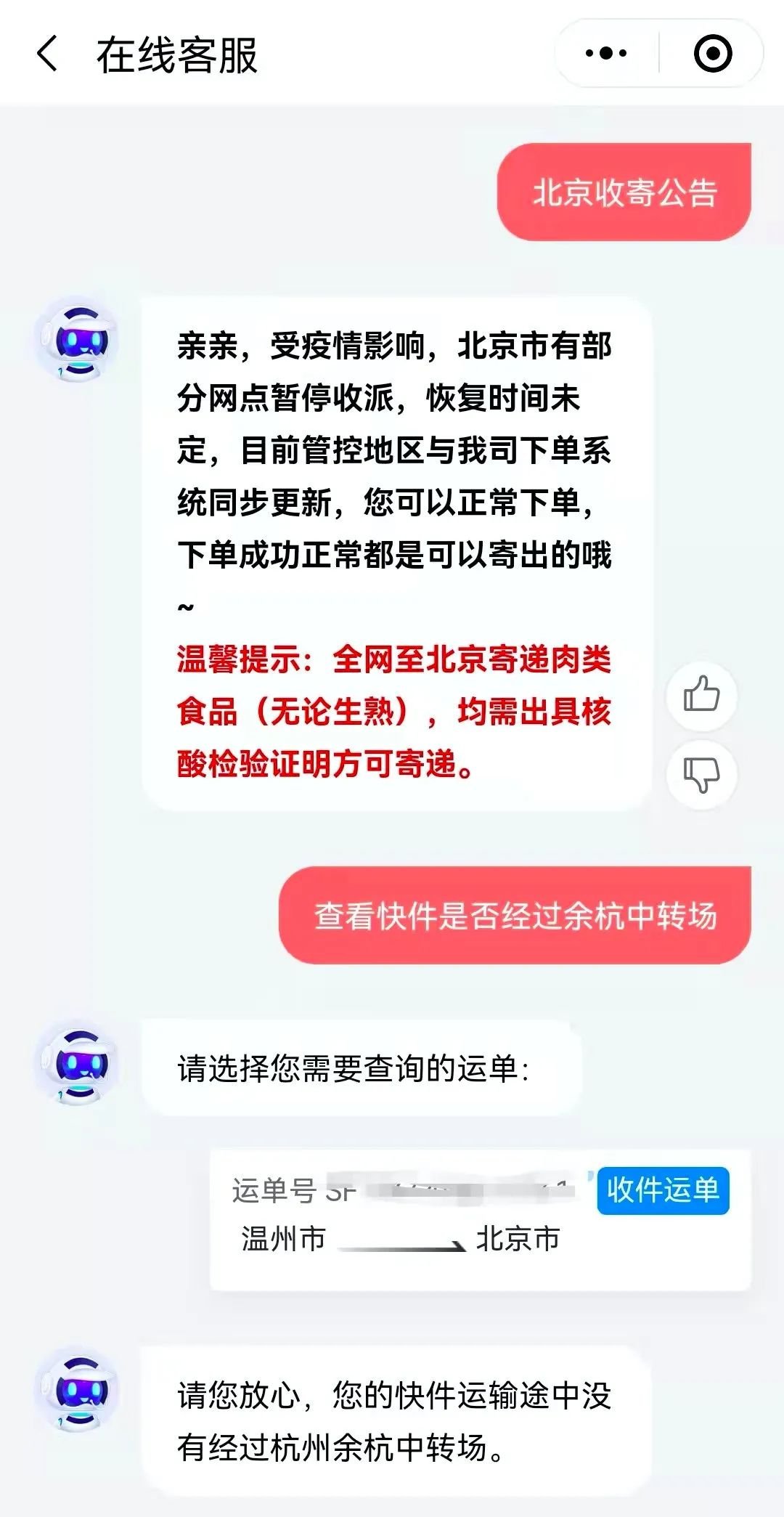
Task: Dislike the Beijing delivery notice reply
Action: pos(701,774)
